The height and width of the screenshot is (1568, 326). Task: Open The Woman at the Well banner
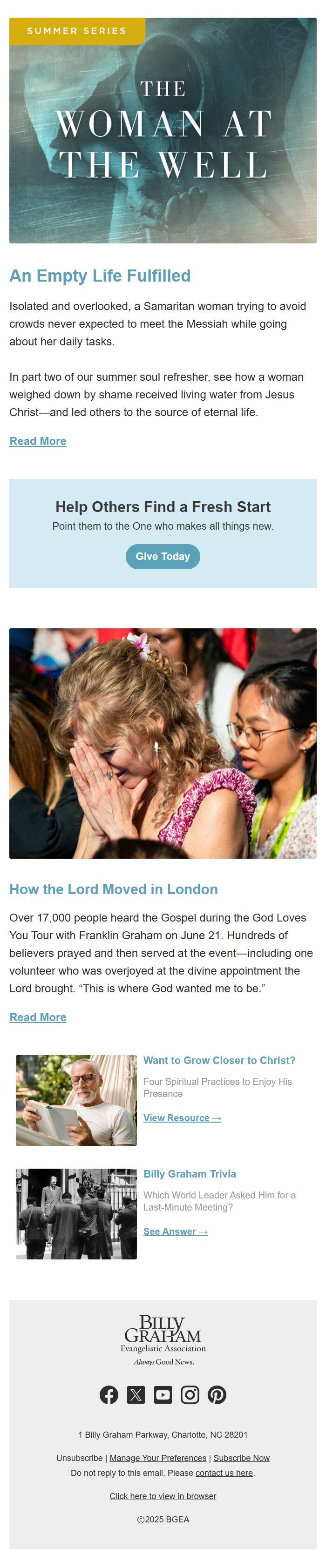(163, 130)
